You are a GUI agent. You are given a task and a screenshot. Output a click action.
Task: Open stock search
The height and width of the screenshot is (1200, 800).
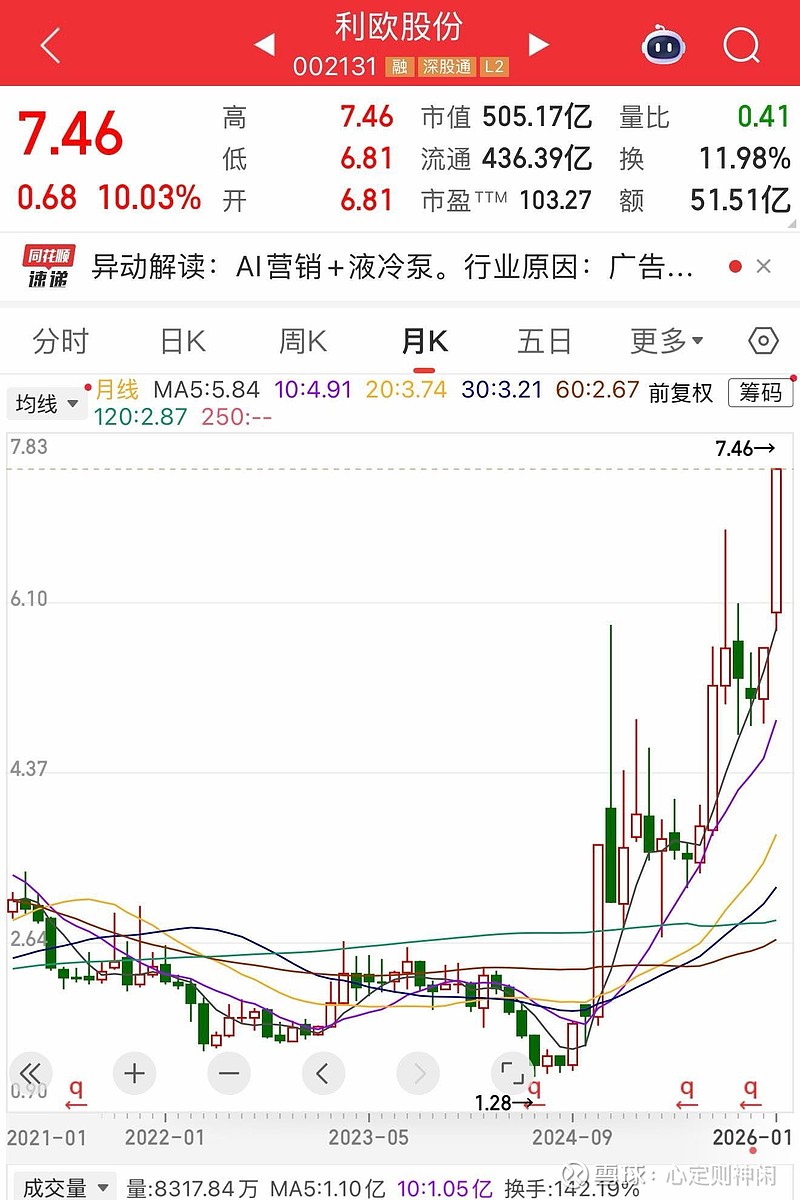pos(742,45)
